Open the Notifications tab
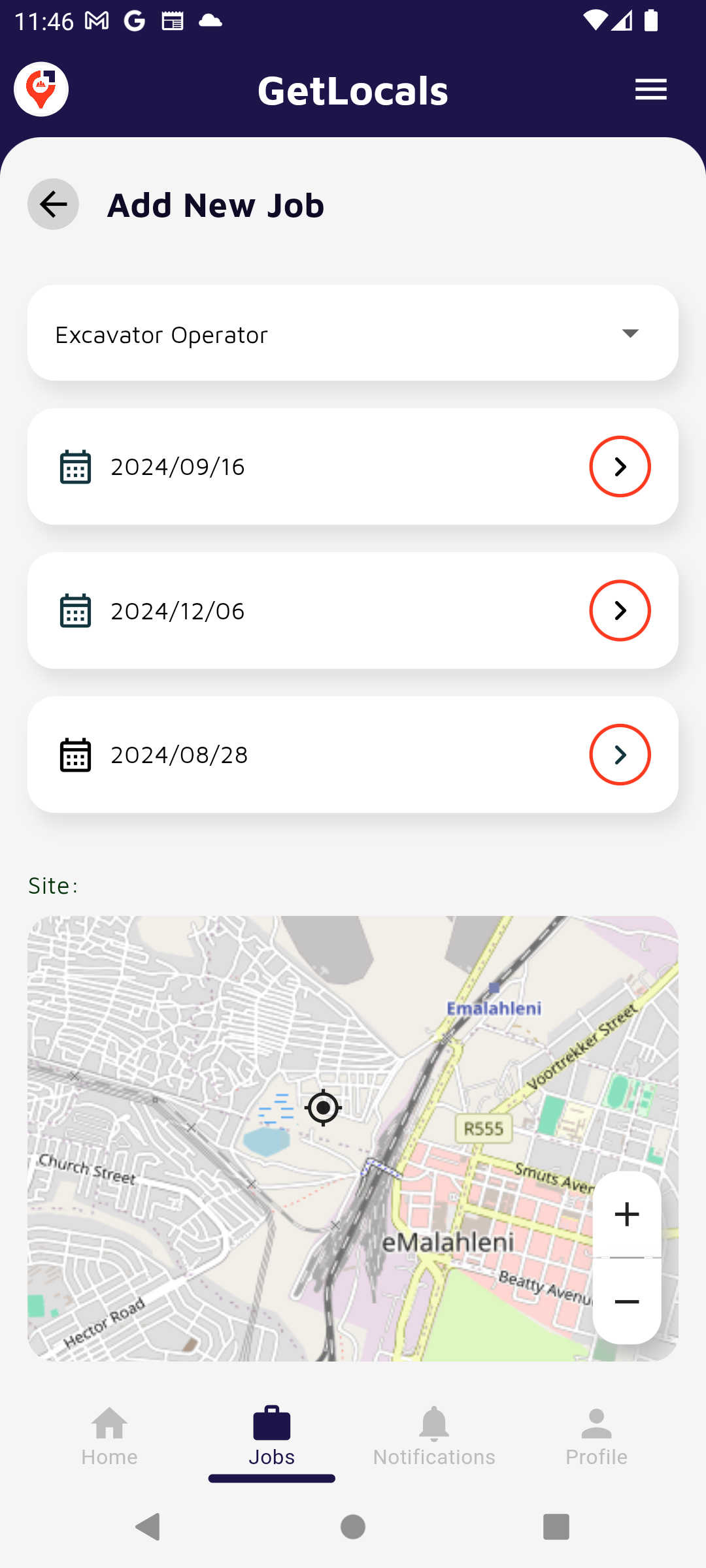The width and height of the screenshot is (706, 1568). pos(434,1436)
